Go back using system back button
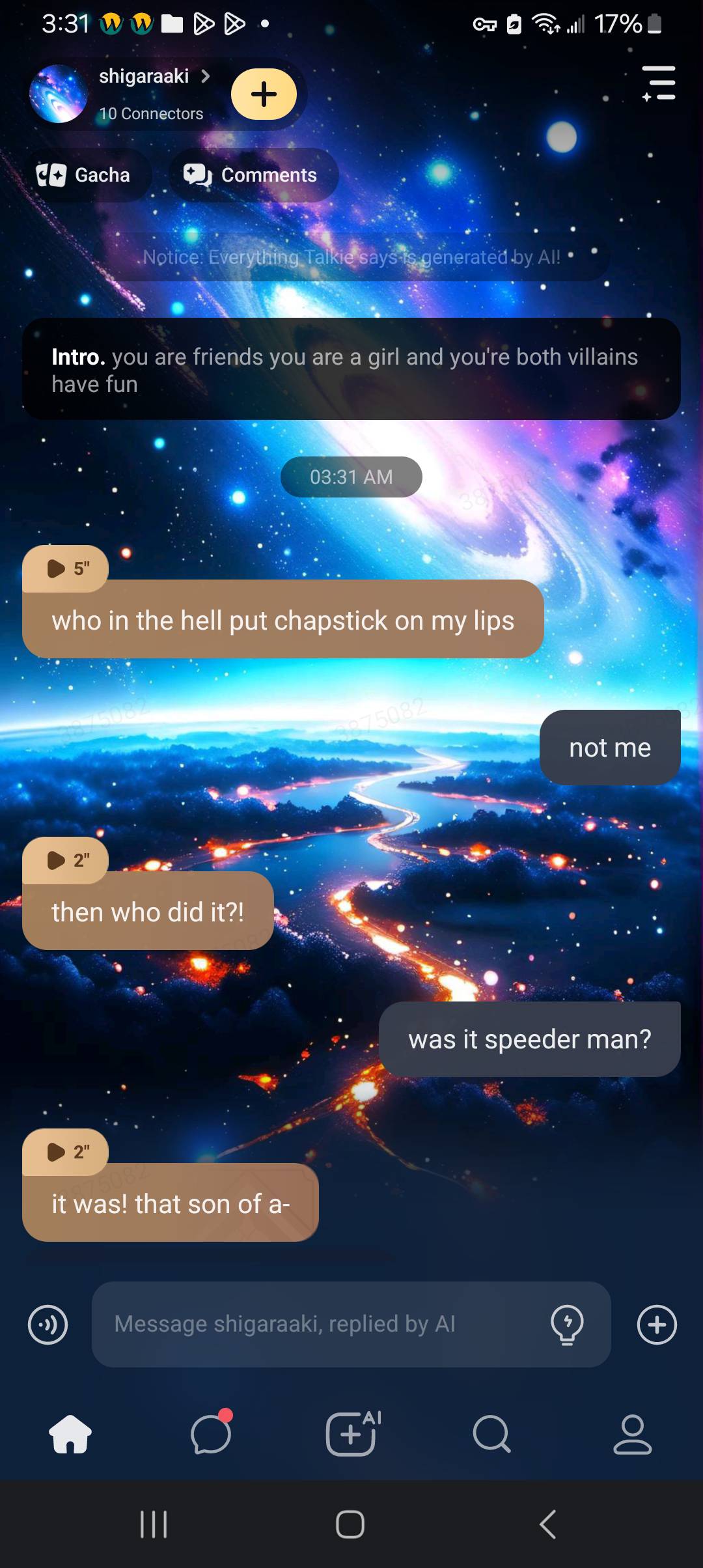Image resolution: width=703 pixels, height=1568 pixels. [548, 1524]
